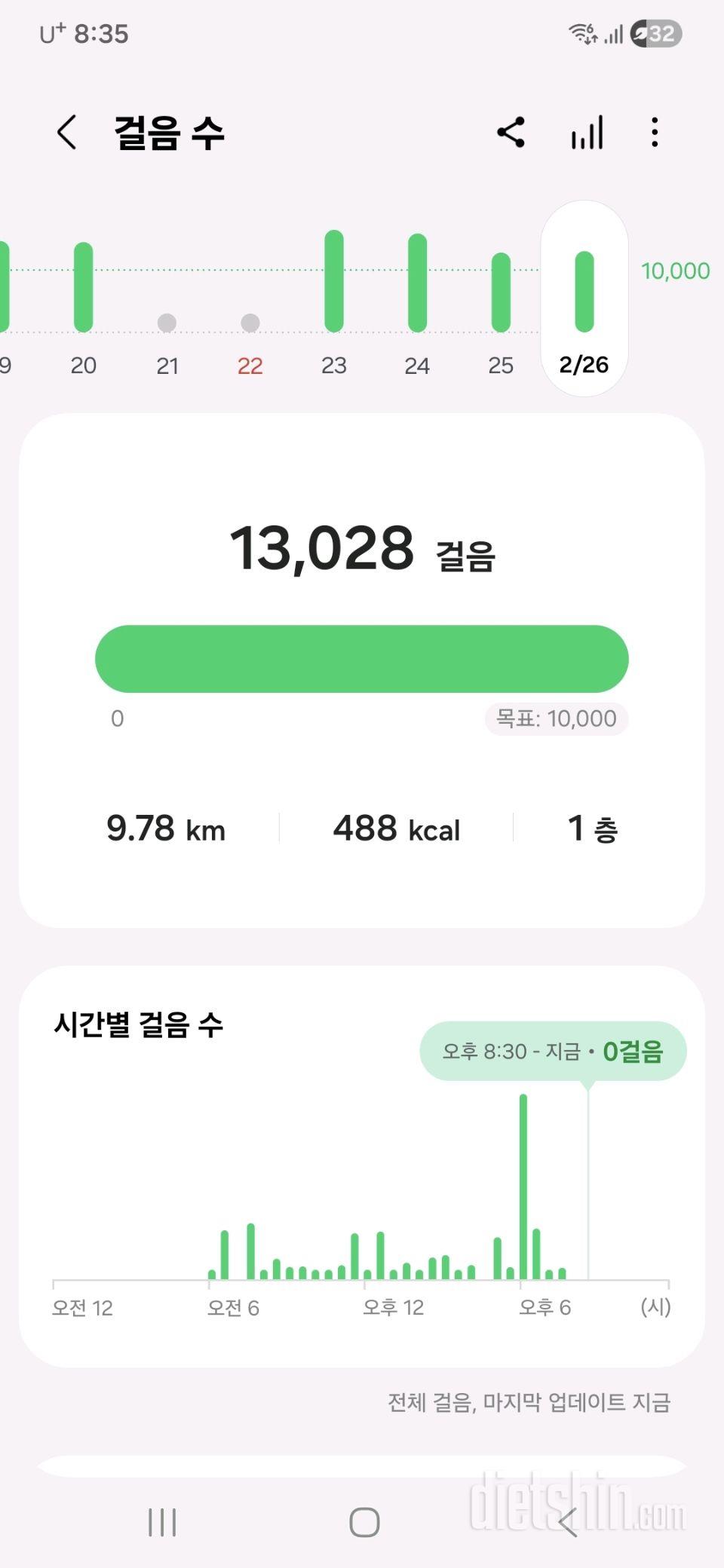Open the three-dot more options menu
The image size is (724, 1568).
tap(654, 132)
